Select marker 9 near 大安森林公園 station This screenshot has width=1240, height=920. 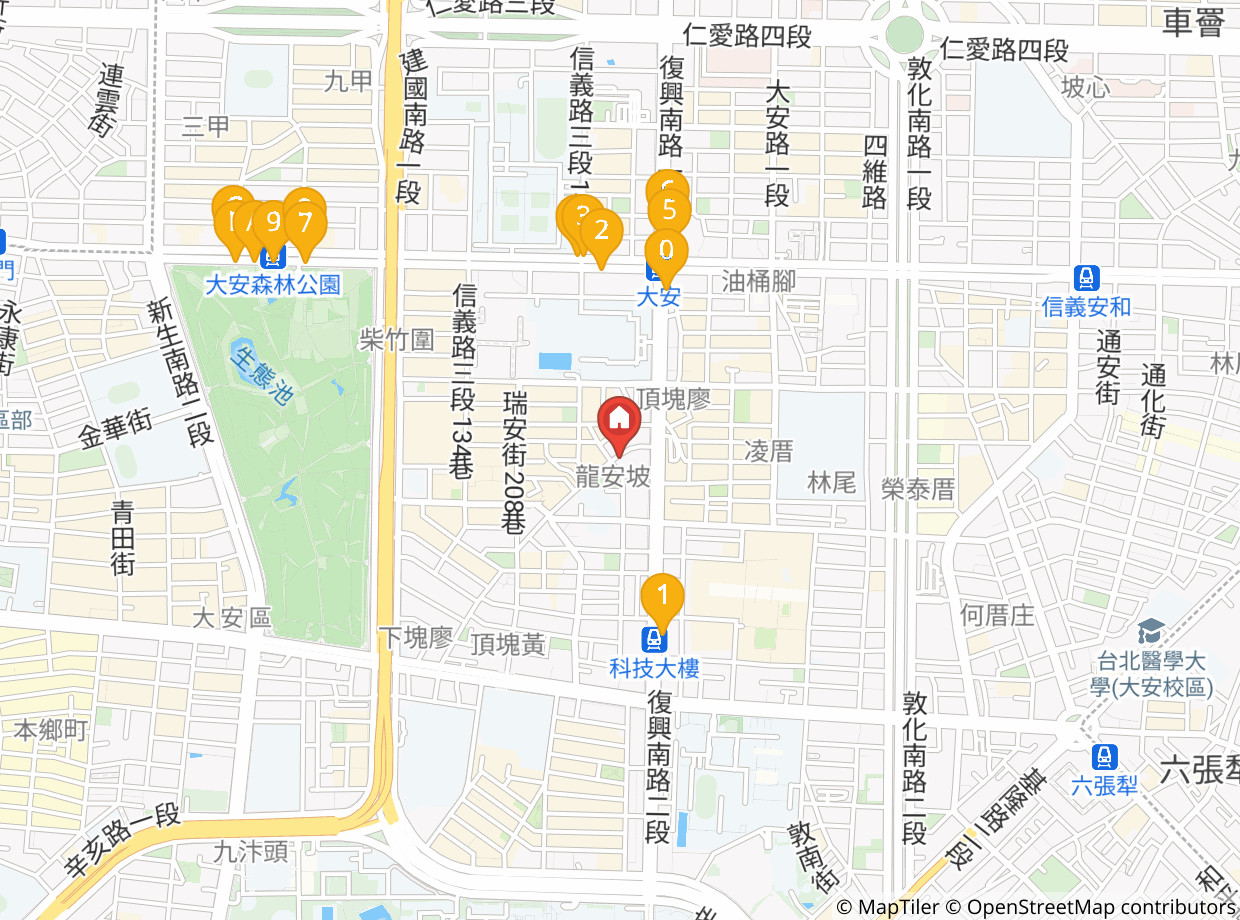[273, 223]
